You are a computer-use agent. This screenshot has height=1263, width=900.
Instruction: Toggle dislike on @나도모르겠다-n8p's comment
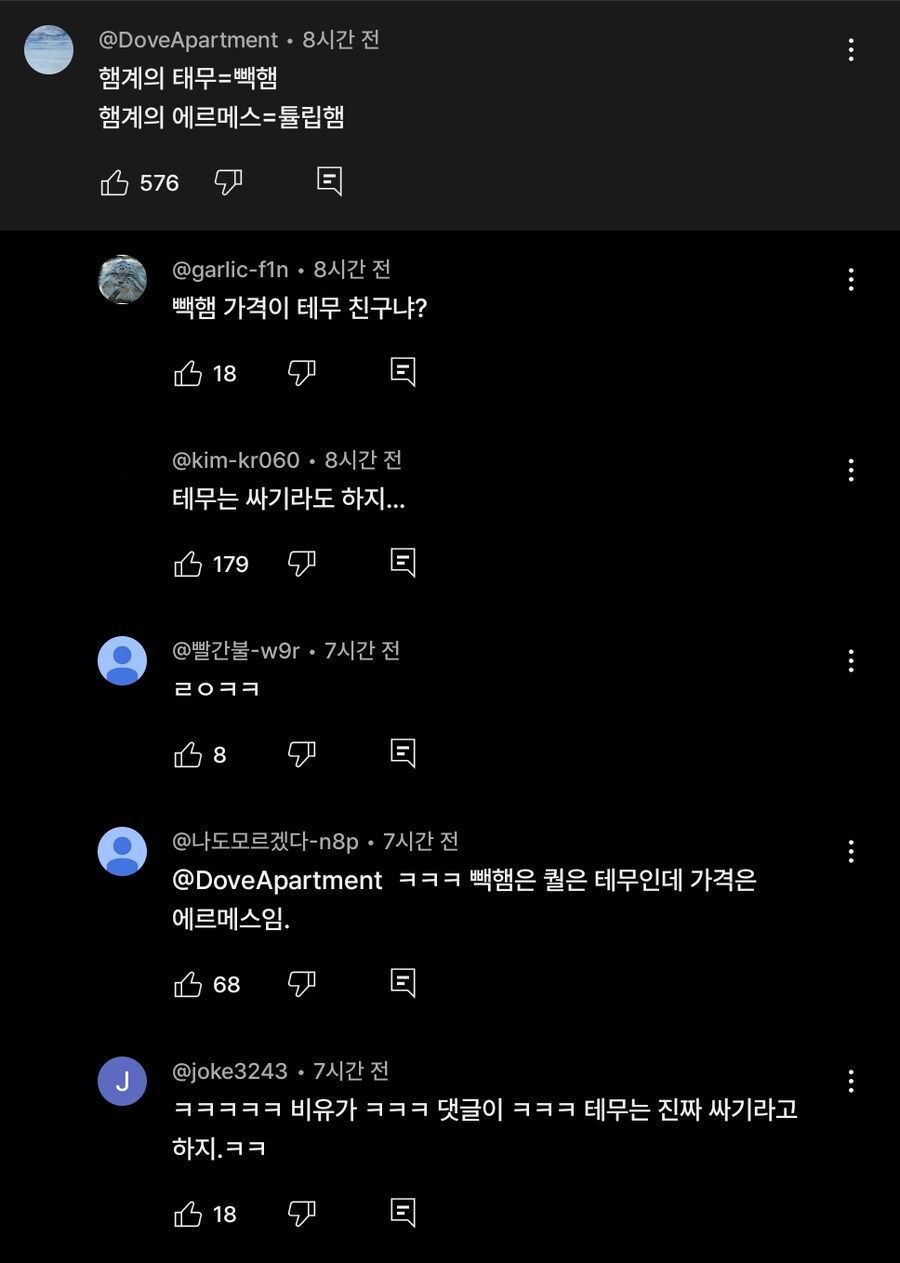301,983
